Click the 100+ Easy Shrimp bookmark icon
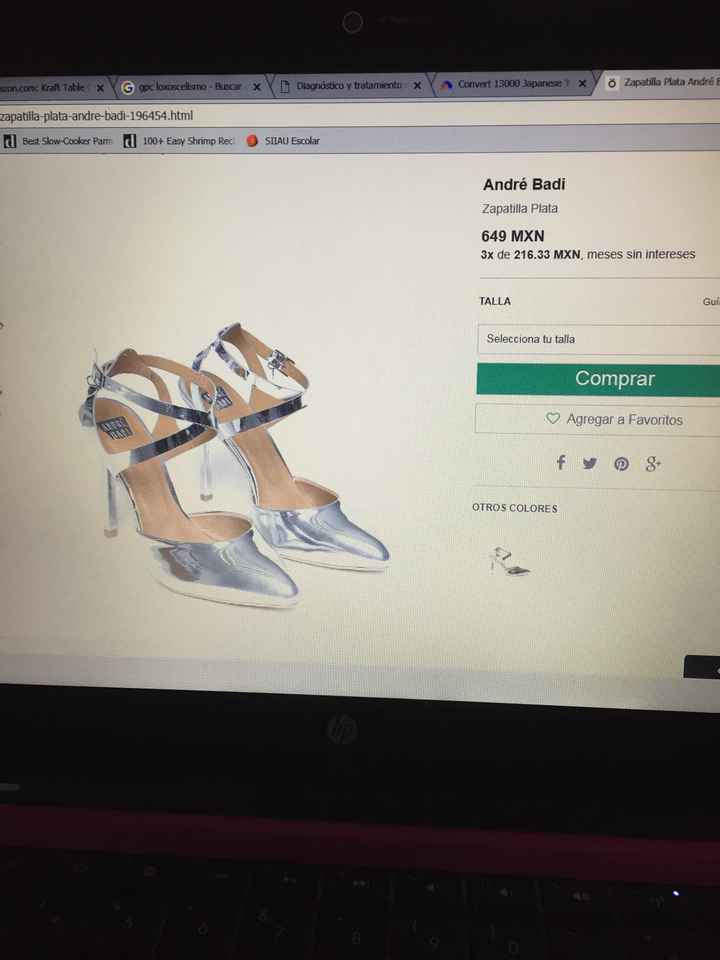Image resolution: width=720 pixels, height=960 pixels. pos(129,141)
